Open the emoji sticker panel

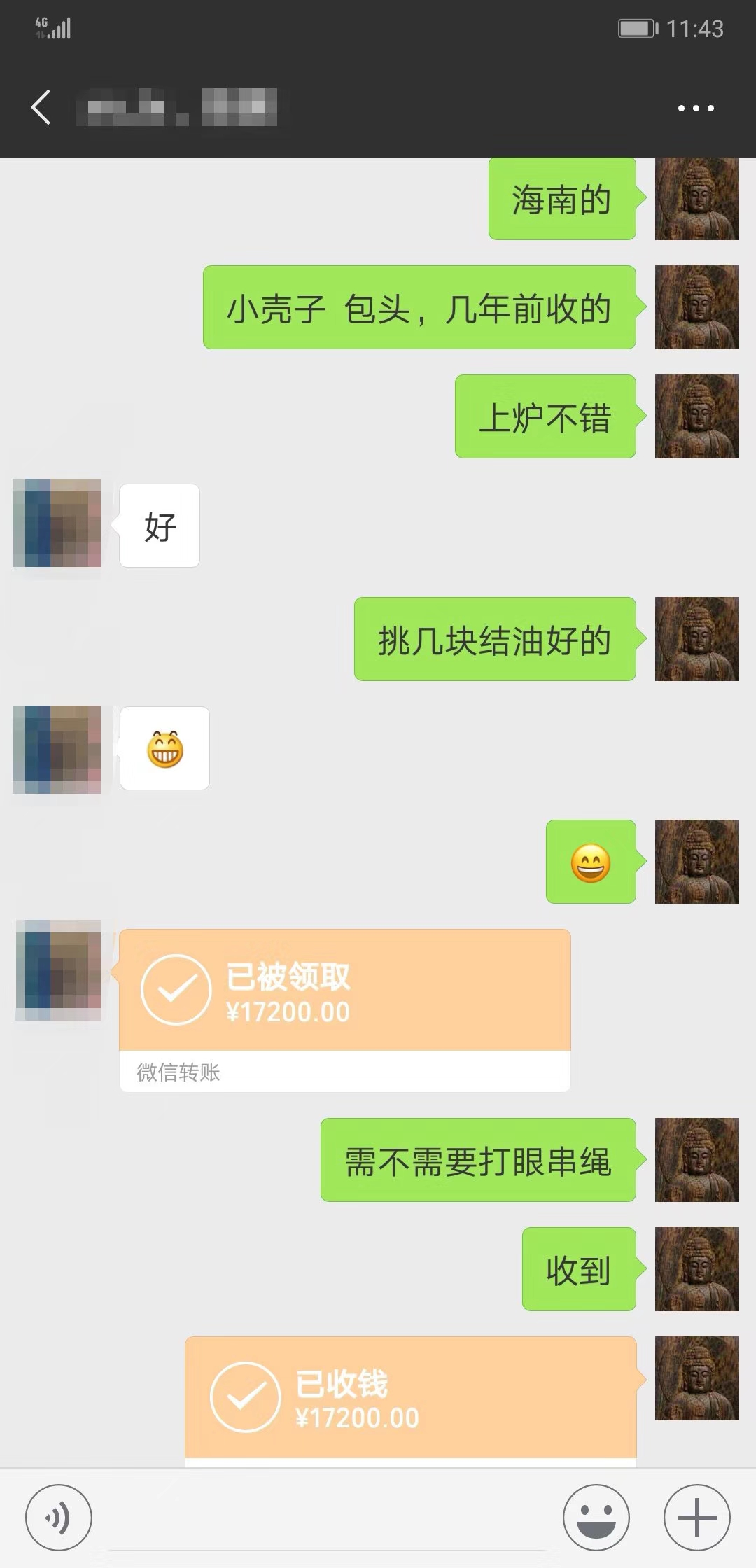[596, 1518]
